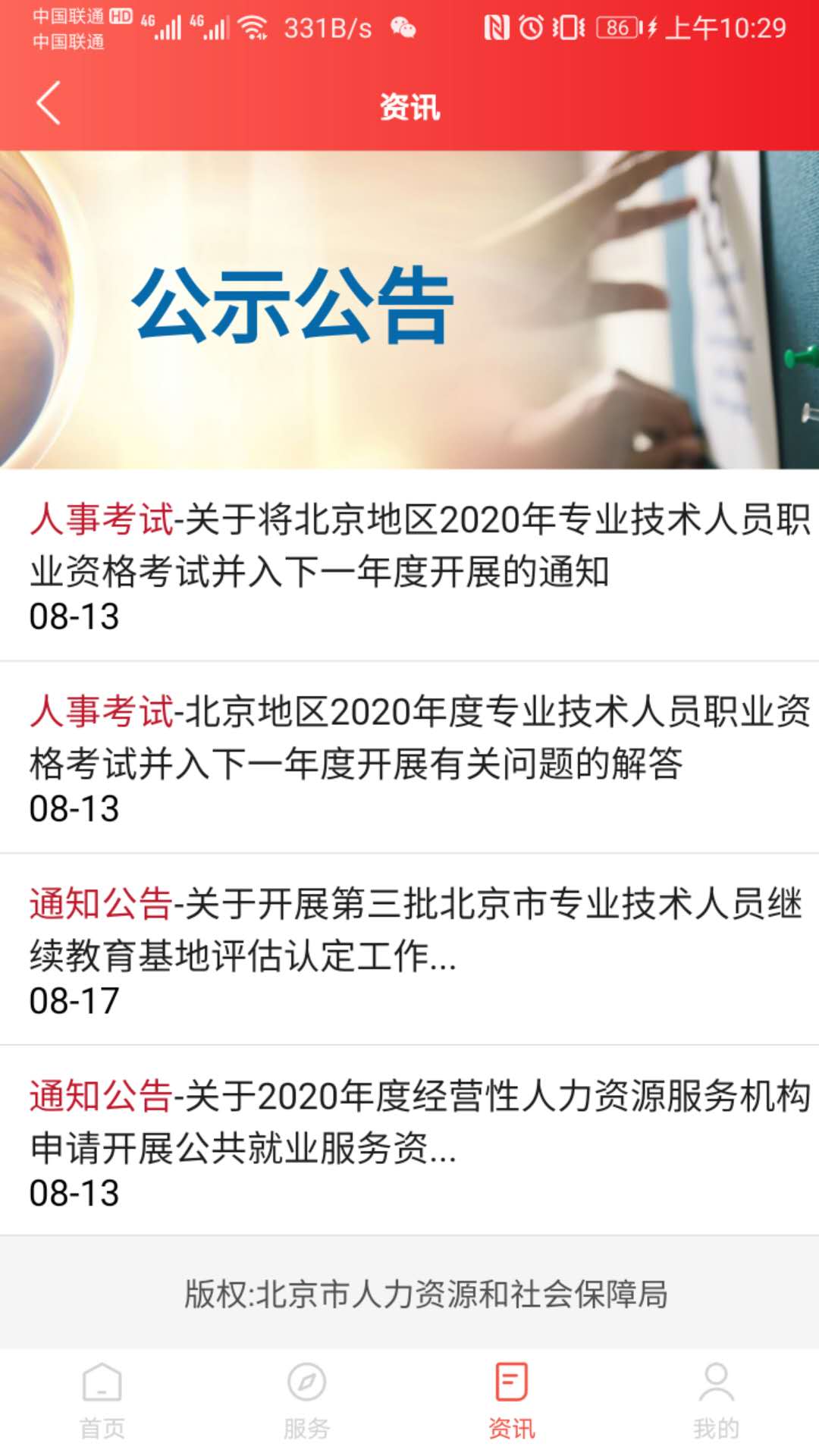Tap the 公示公告 banner image

point(409,307)
